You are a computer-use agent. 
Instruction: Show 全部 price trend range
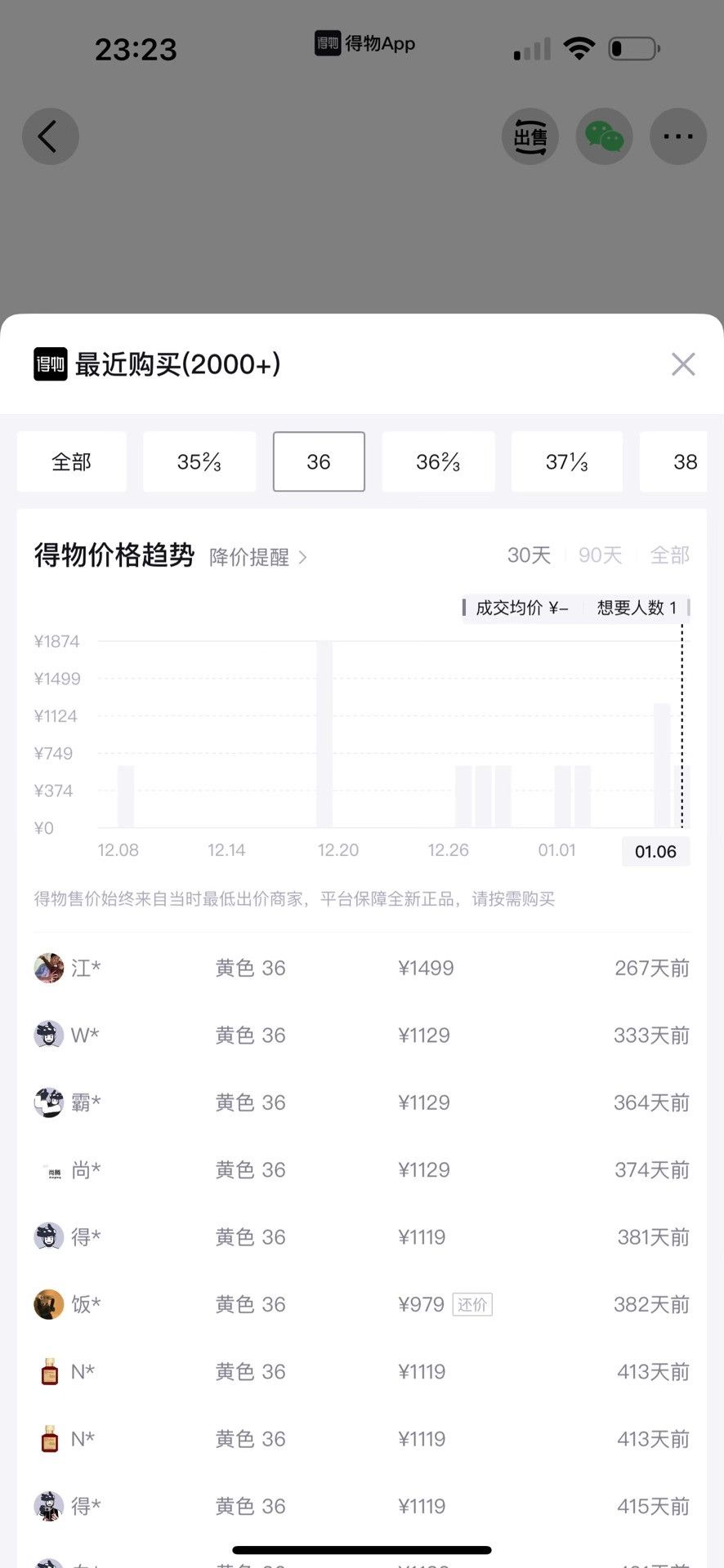670,555
